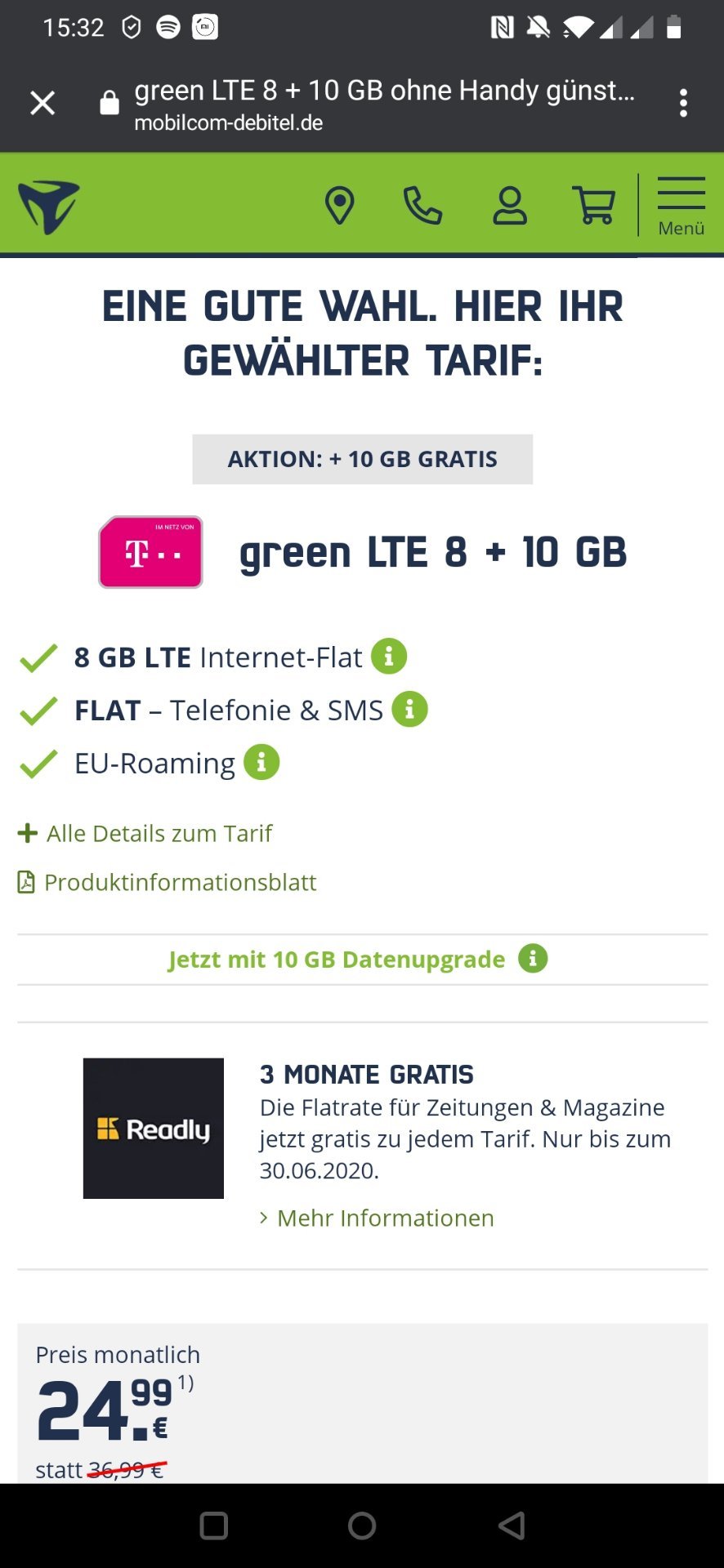Go to the Android home screen
724x1568 pixels.
coord(362,1526)
